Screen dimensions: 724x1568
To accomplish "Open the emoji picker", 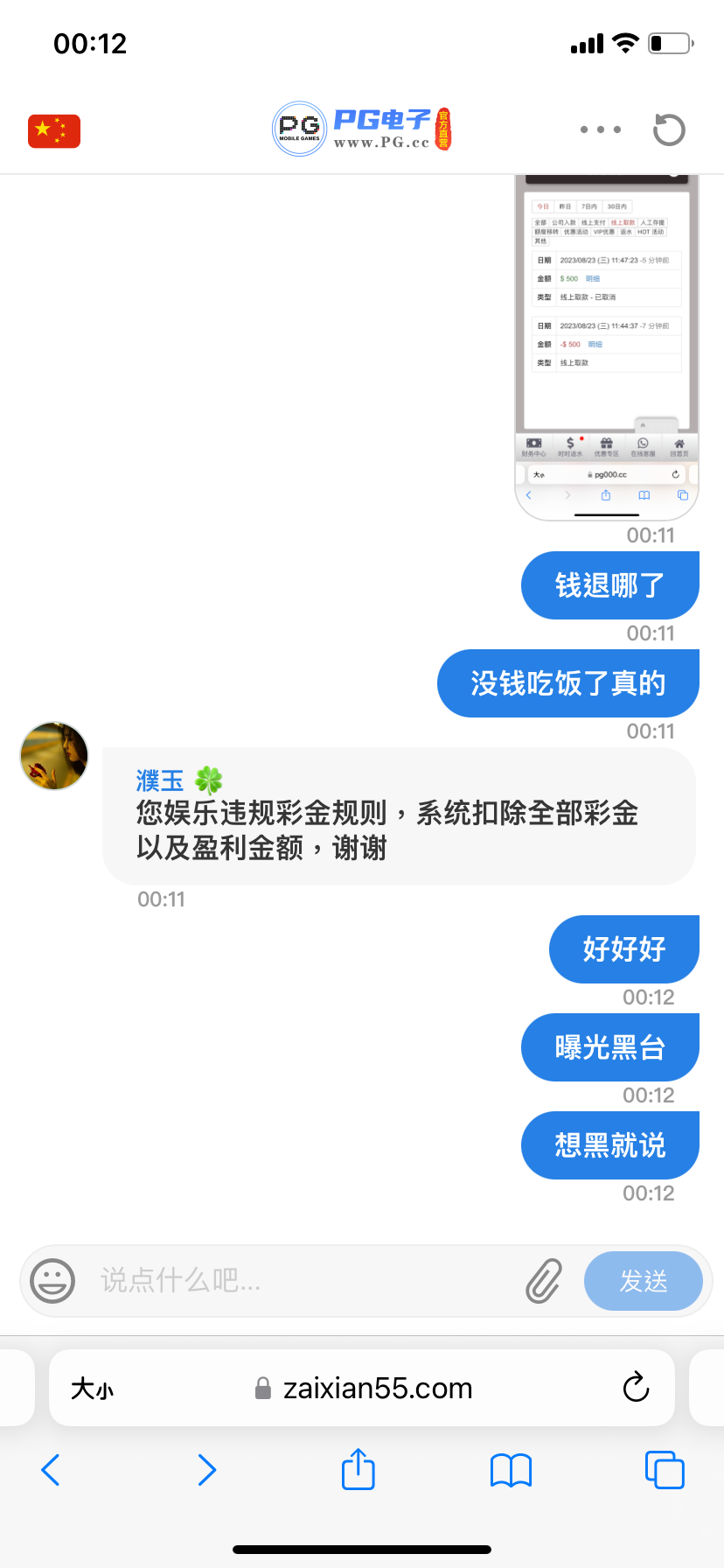I will click(x=52, y=1281).
